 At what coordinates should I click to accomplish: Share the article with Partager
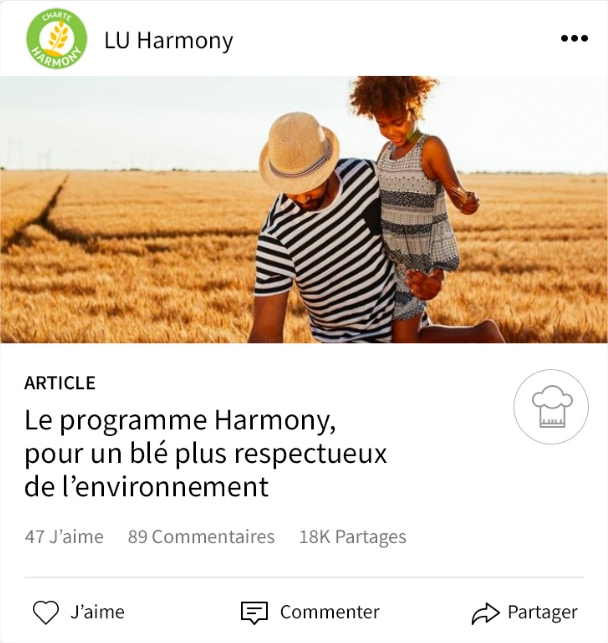click(x=524, y=612)
